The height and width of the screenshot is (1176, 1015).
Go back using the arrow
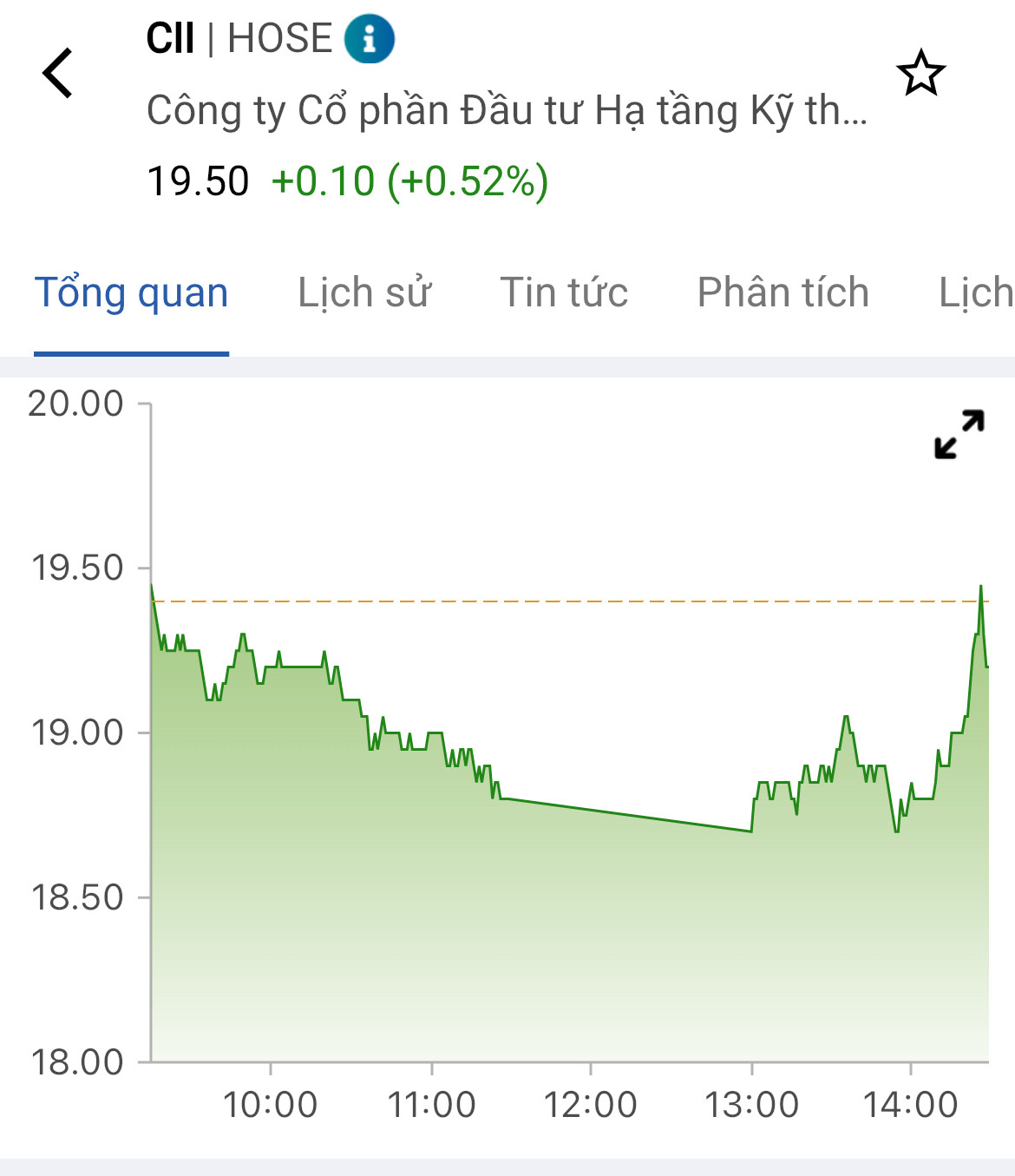click(x=58, y=74)
